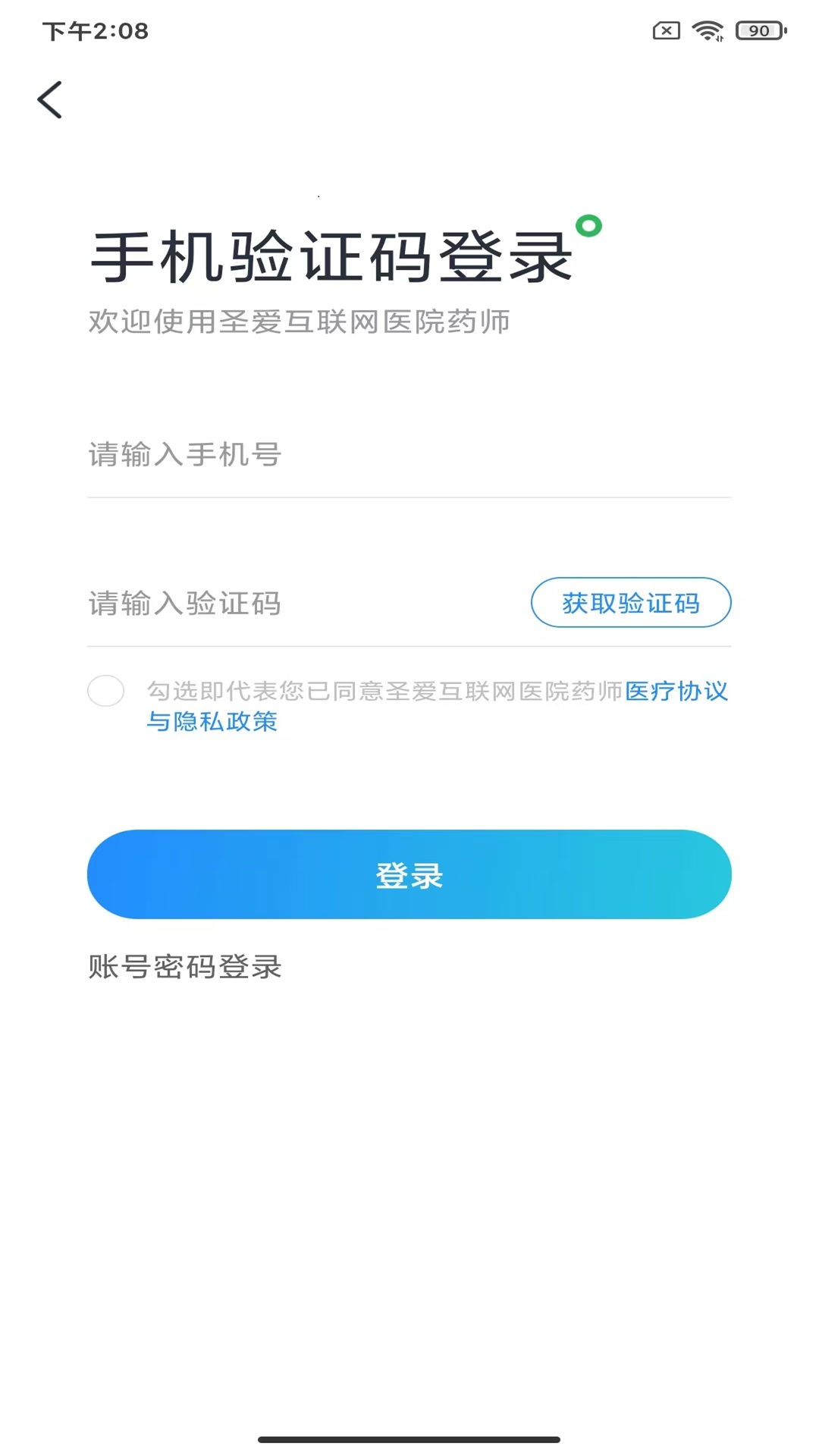Open the 医疗协议与隐私政策 link
The image size is (819, 1456).
[x=676, y=691]
